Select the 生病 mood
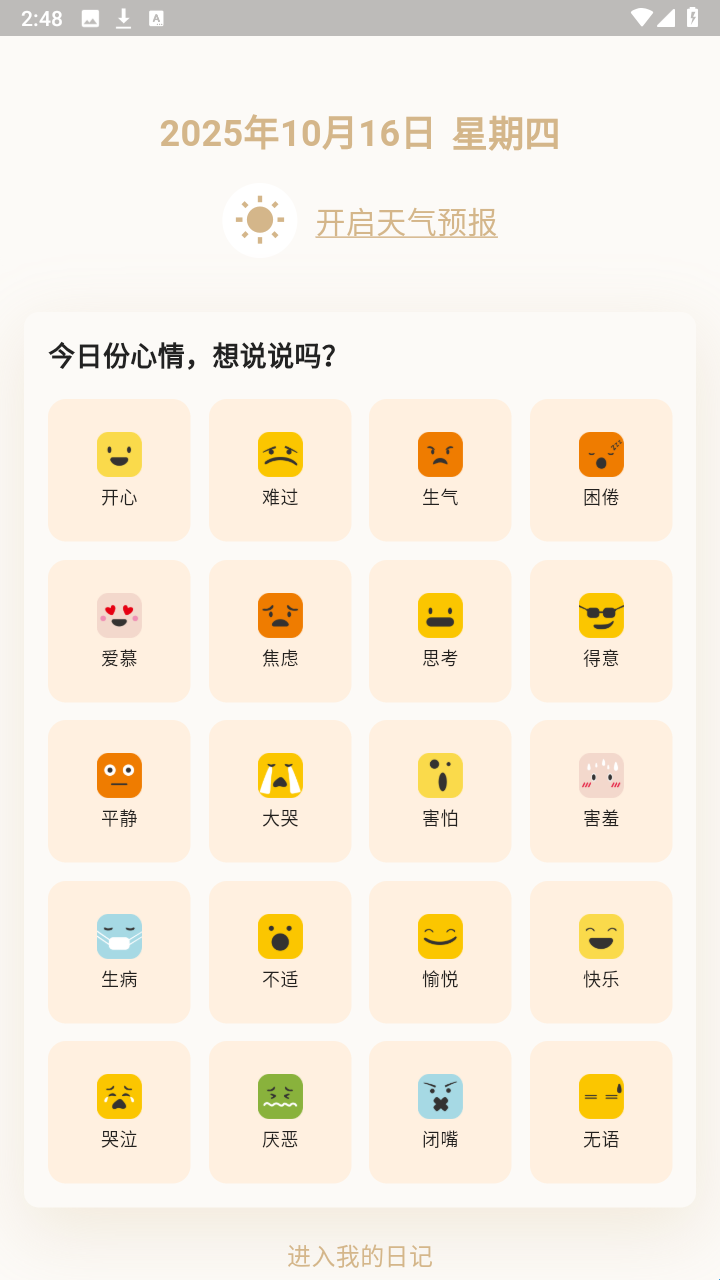Screen dimensions: 720x1280 (x=119, y=952)
